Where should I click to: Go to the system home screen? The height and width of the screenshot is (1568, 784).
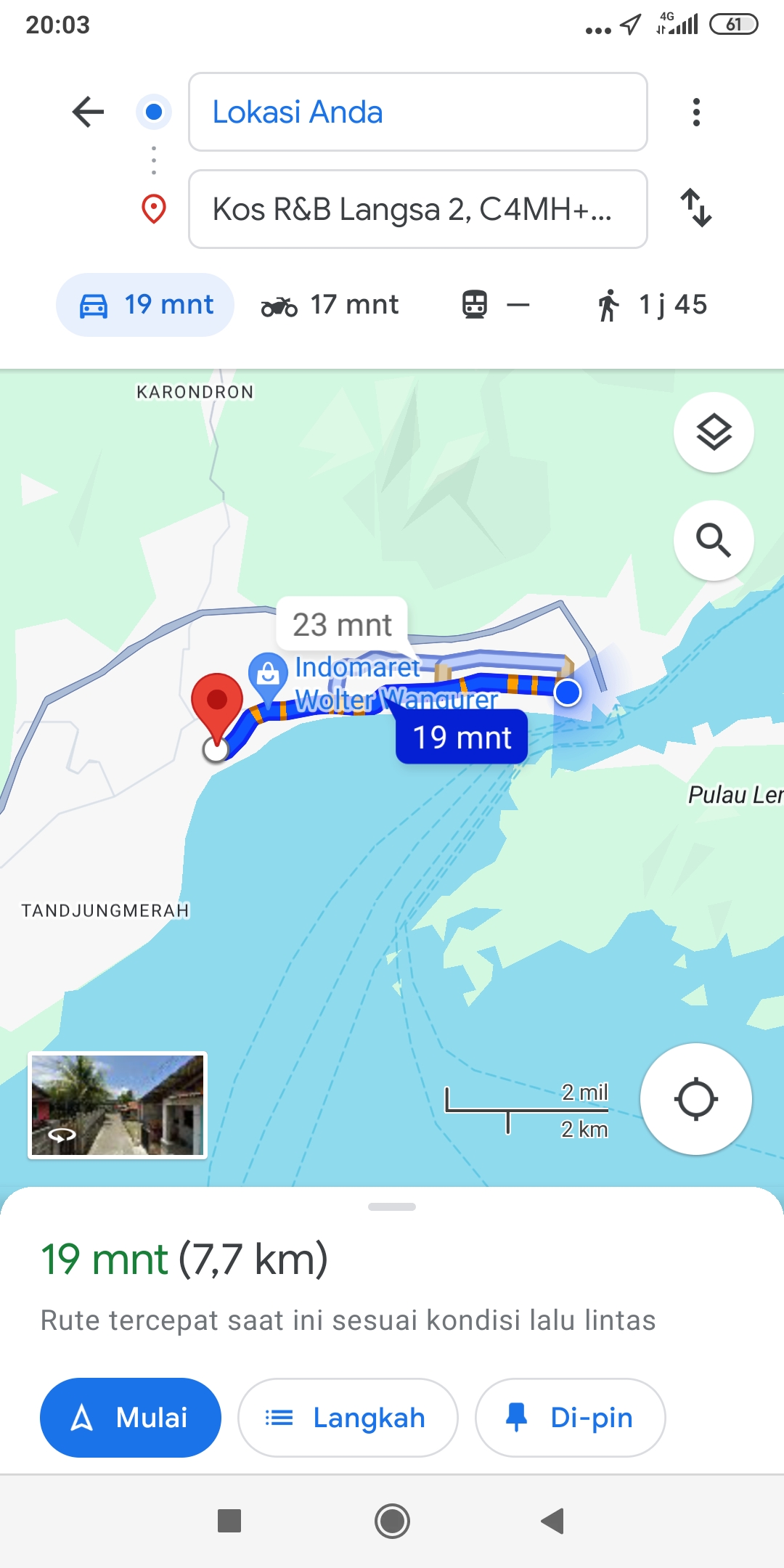392,1521
